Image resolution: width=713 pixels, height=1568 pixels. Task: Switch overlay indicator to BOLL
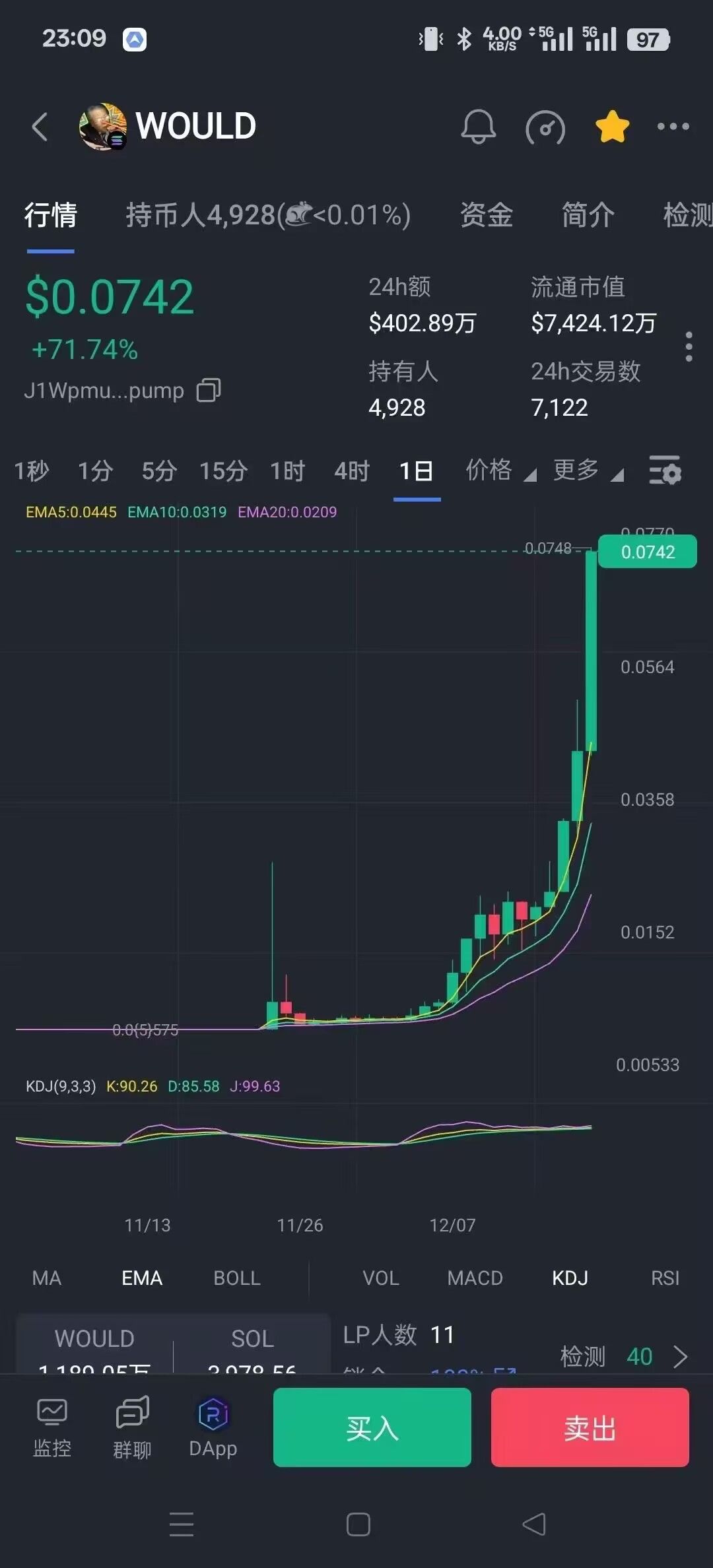pos(236,1278)
